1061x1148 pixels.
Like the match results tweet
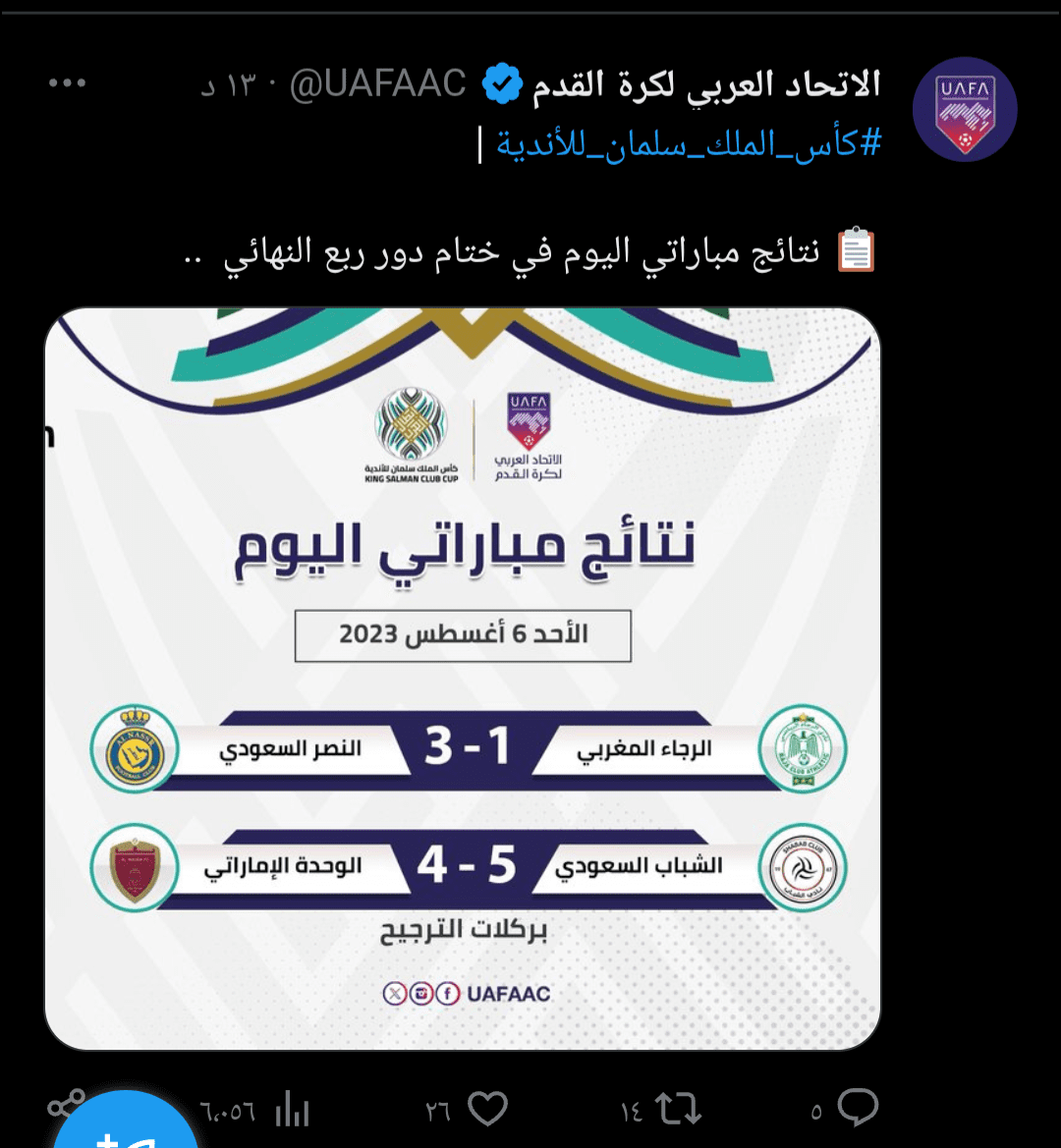click(x=487, y=1110)
